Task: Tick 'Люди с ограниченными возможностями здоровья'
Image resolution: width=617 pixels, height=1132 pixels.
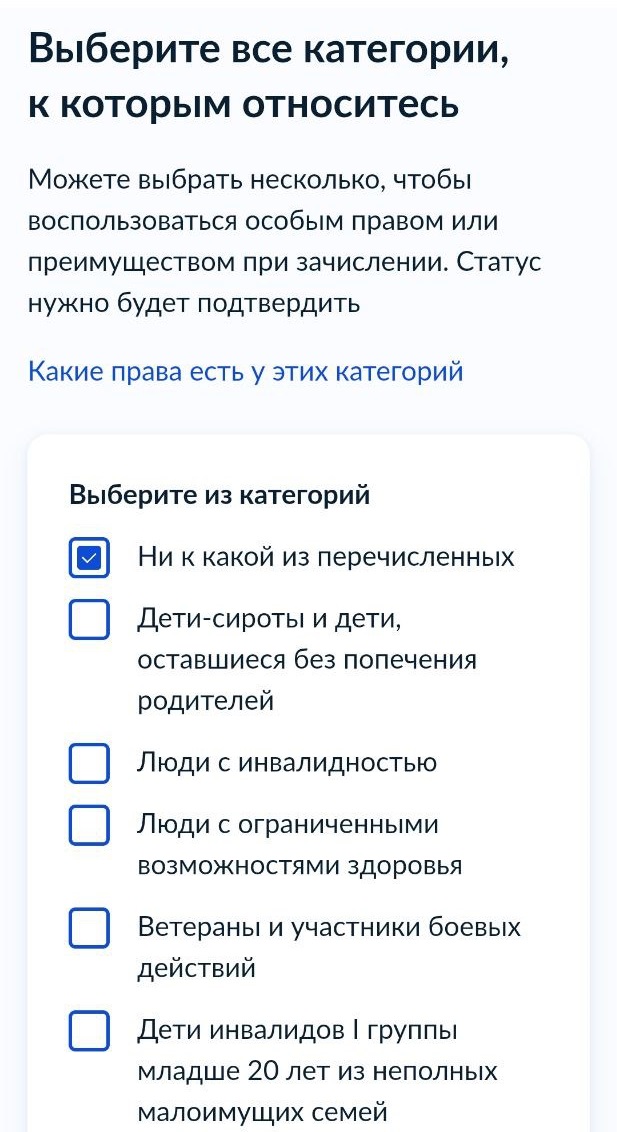Action: coord(89,826)
